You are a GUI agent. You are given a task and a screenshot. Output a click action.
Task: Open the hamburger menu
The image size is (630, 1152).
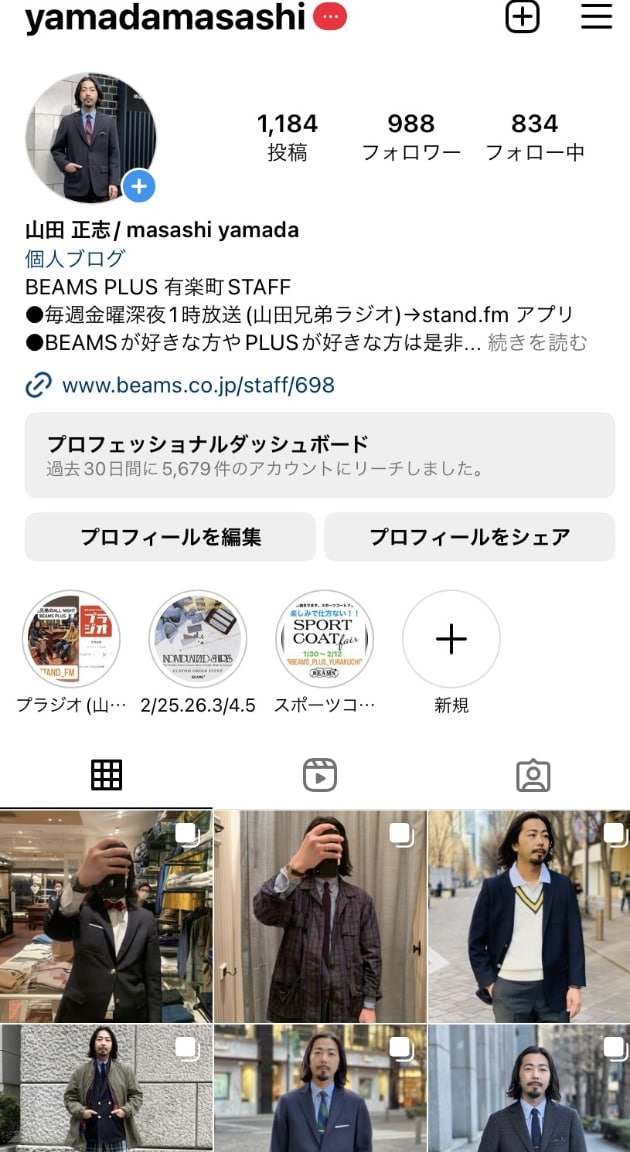coord(596,16)
